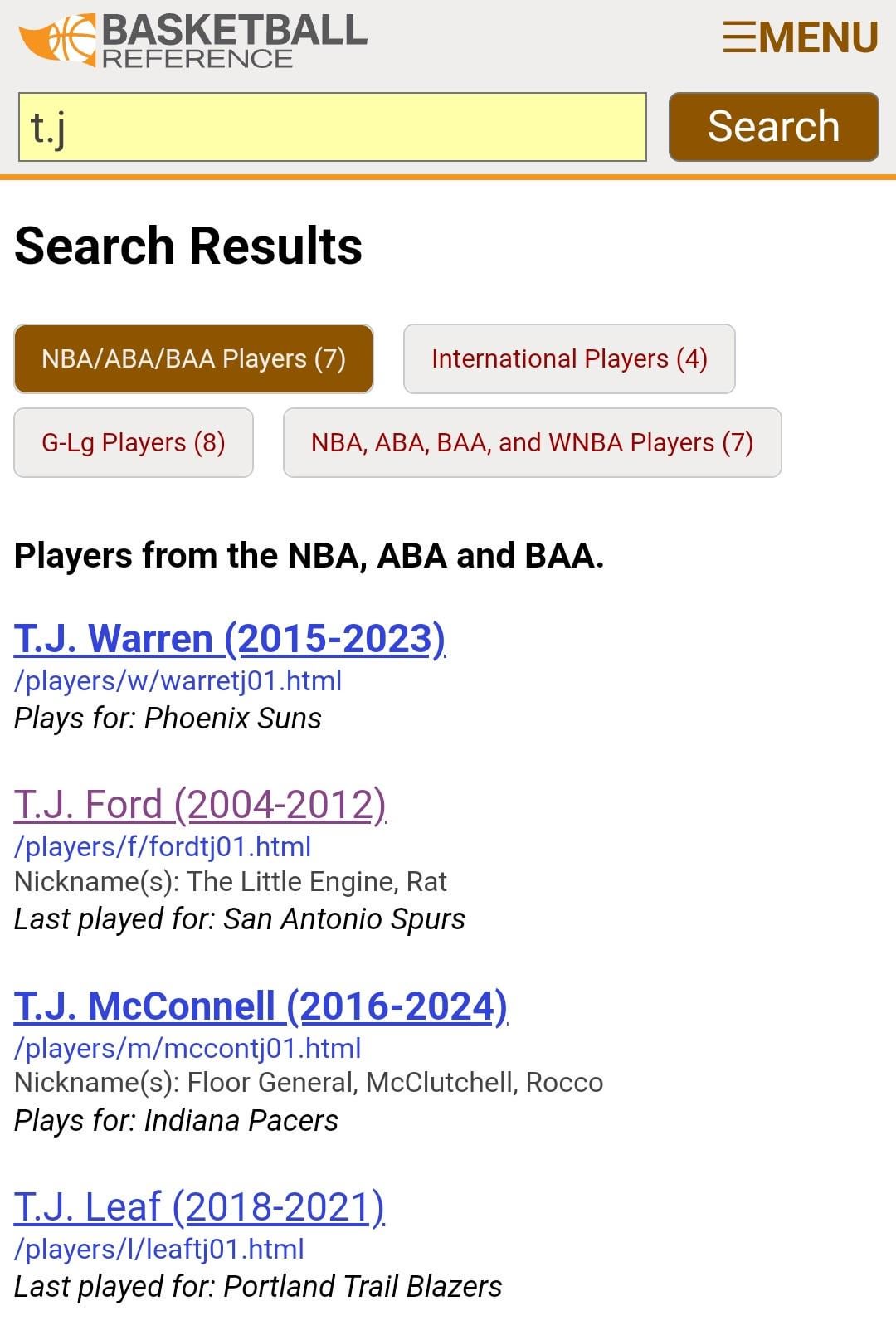Open T.J. Ford (2004-2012) player page
The width and height of the screenshot is (896, 1335).
click(200, 805)
